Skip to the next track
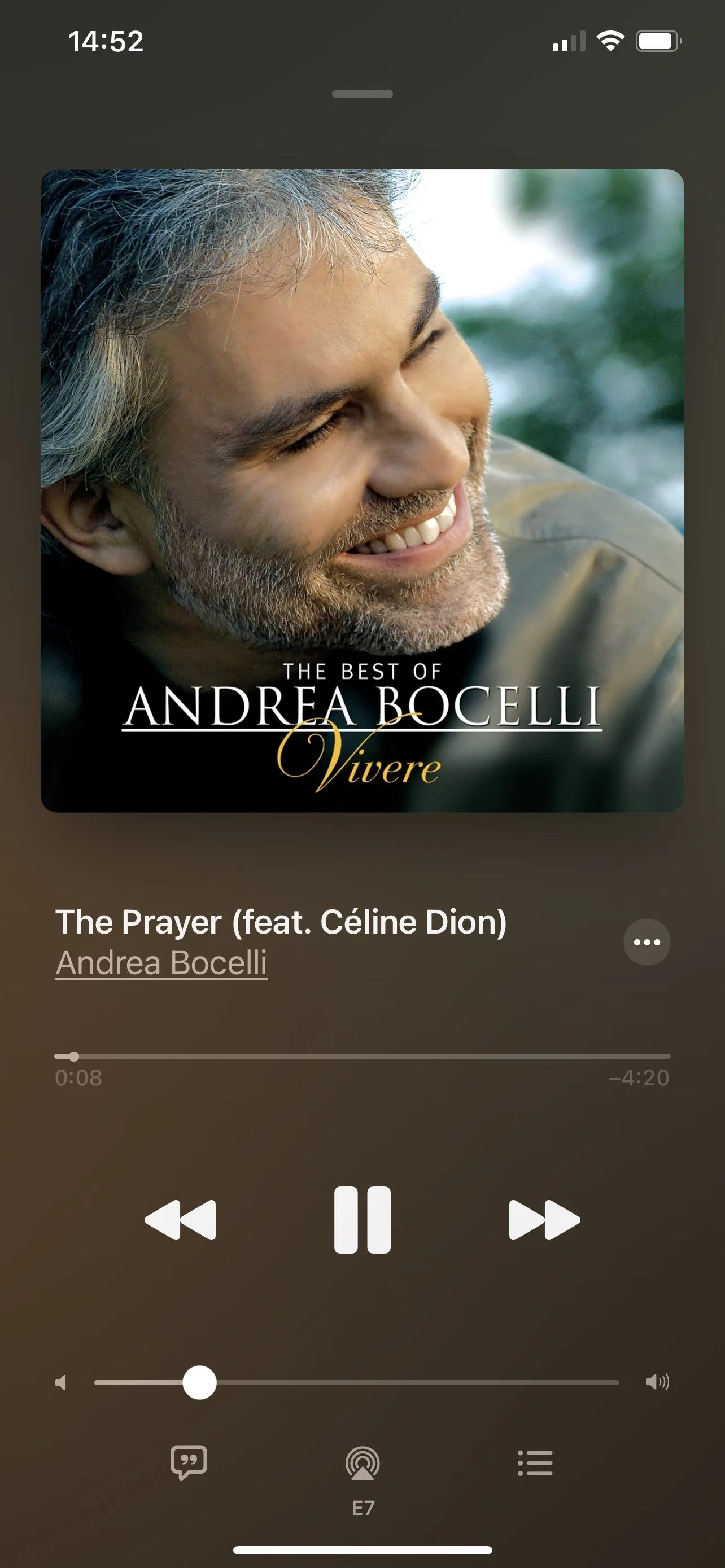The width and height of the screenshot is (725, 1568). point(544,1219)
